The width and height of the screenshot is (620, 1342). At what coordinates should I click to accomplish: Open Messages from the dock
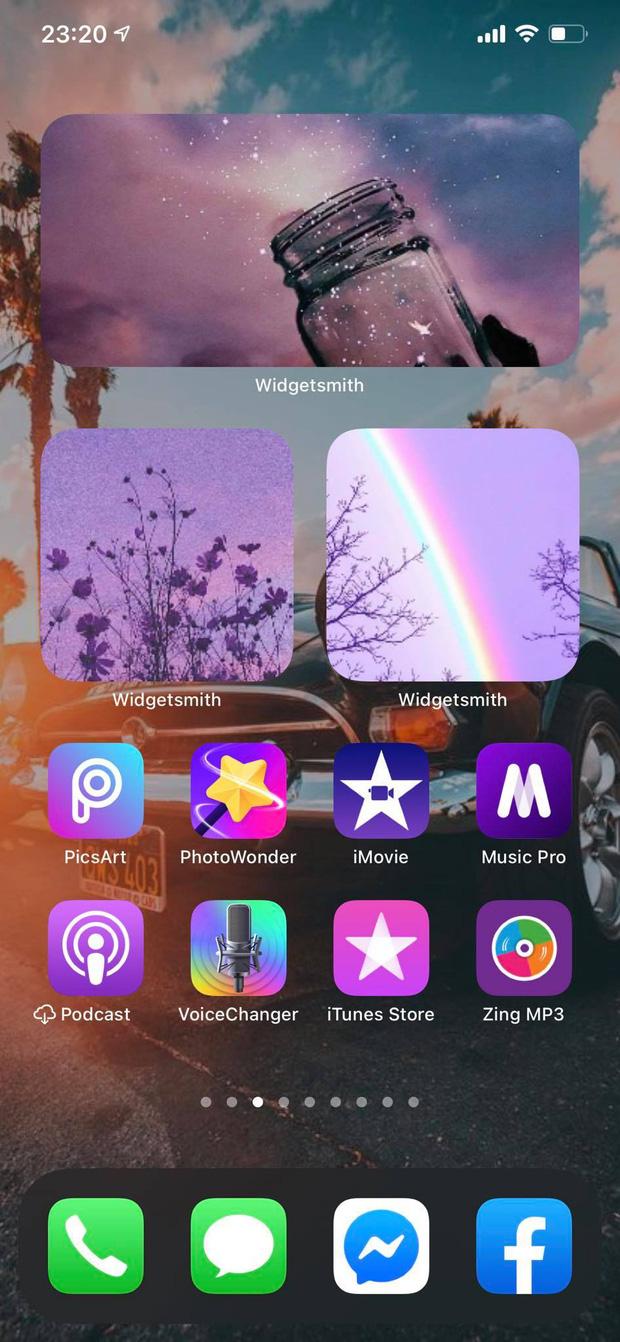tap(238, 1246)
